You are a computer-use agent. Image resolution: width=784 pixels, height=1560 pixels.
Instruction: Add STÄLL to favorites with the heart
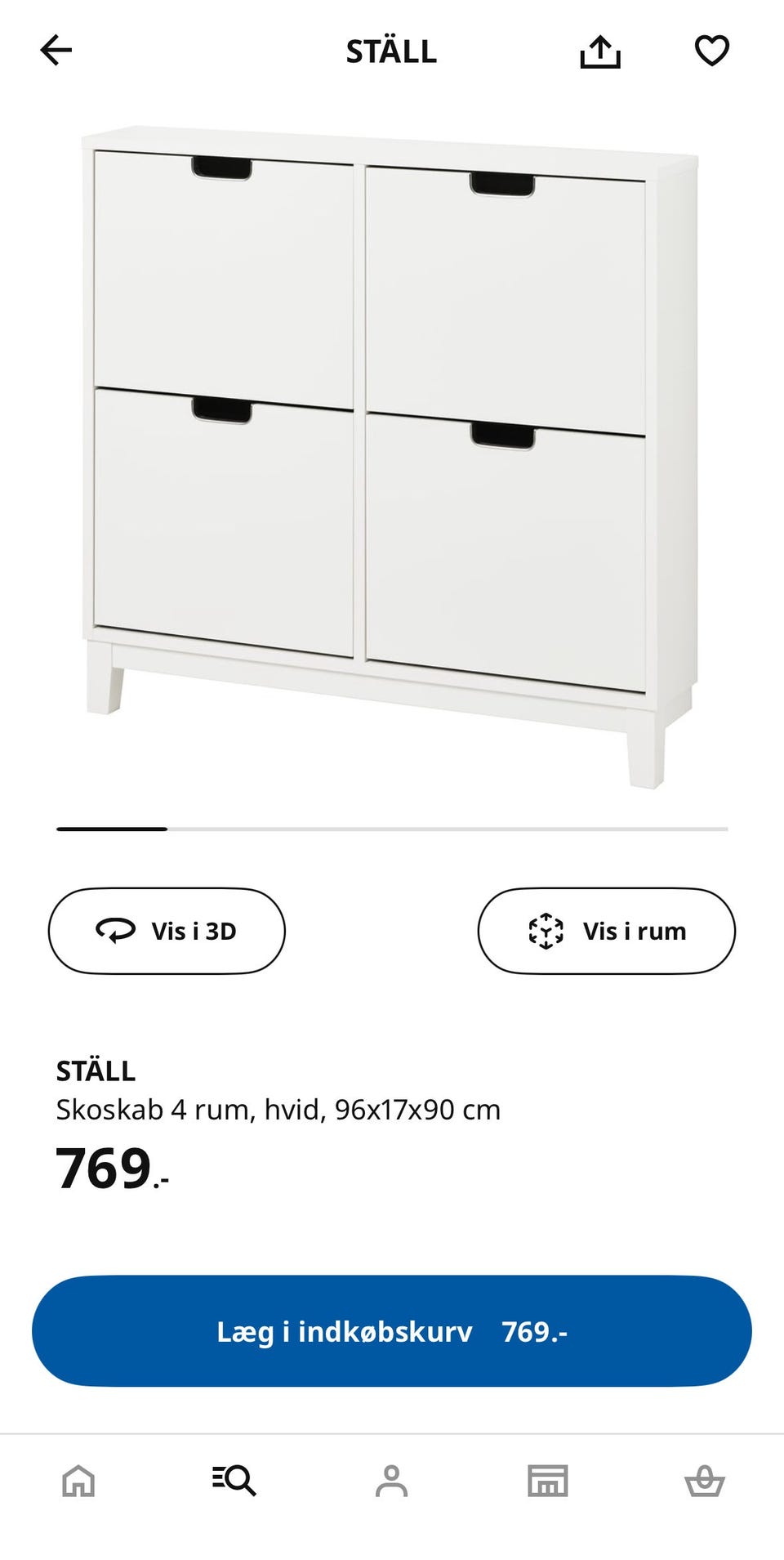tap(711, 51)
